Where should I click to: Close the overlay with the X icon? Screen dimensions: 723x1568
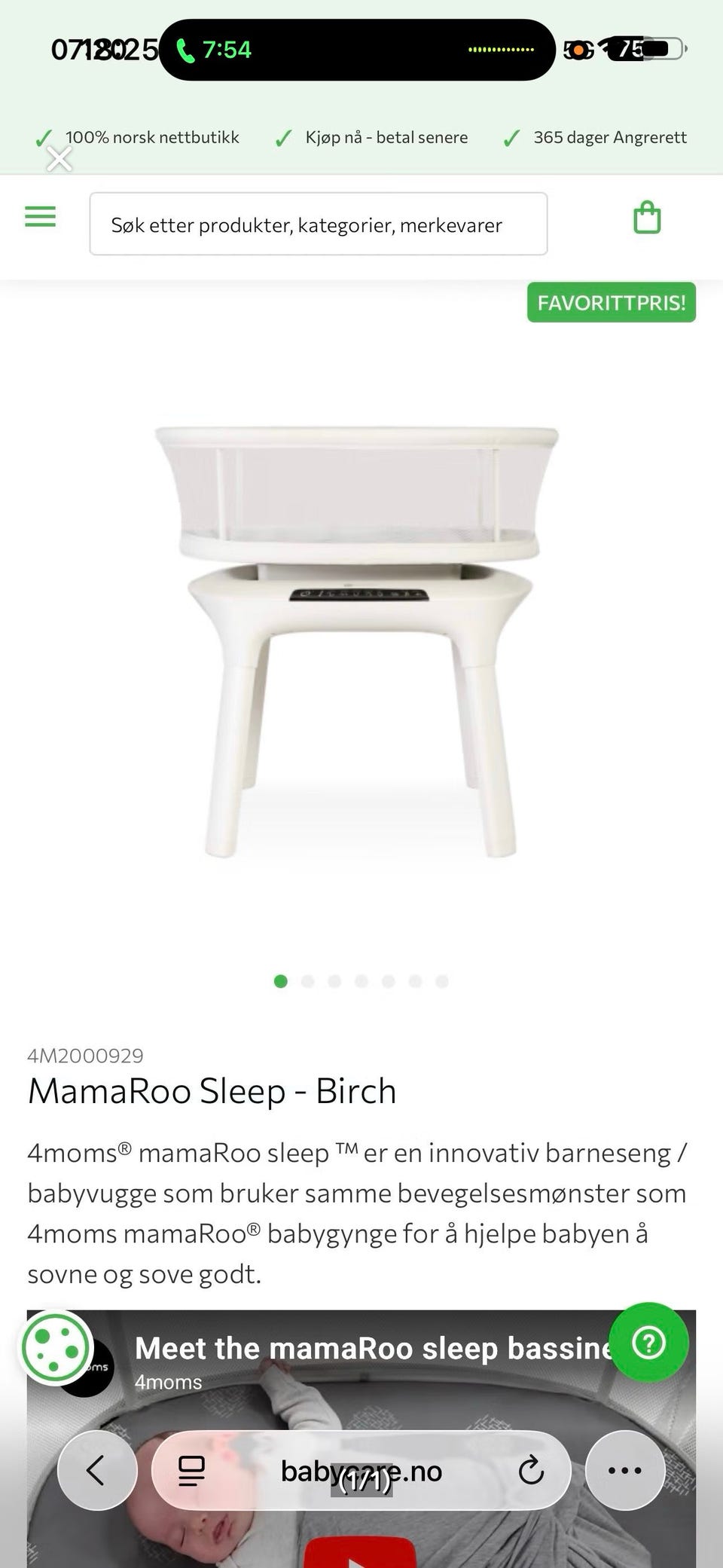[x=59, y=159]
